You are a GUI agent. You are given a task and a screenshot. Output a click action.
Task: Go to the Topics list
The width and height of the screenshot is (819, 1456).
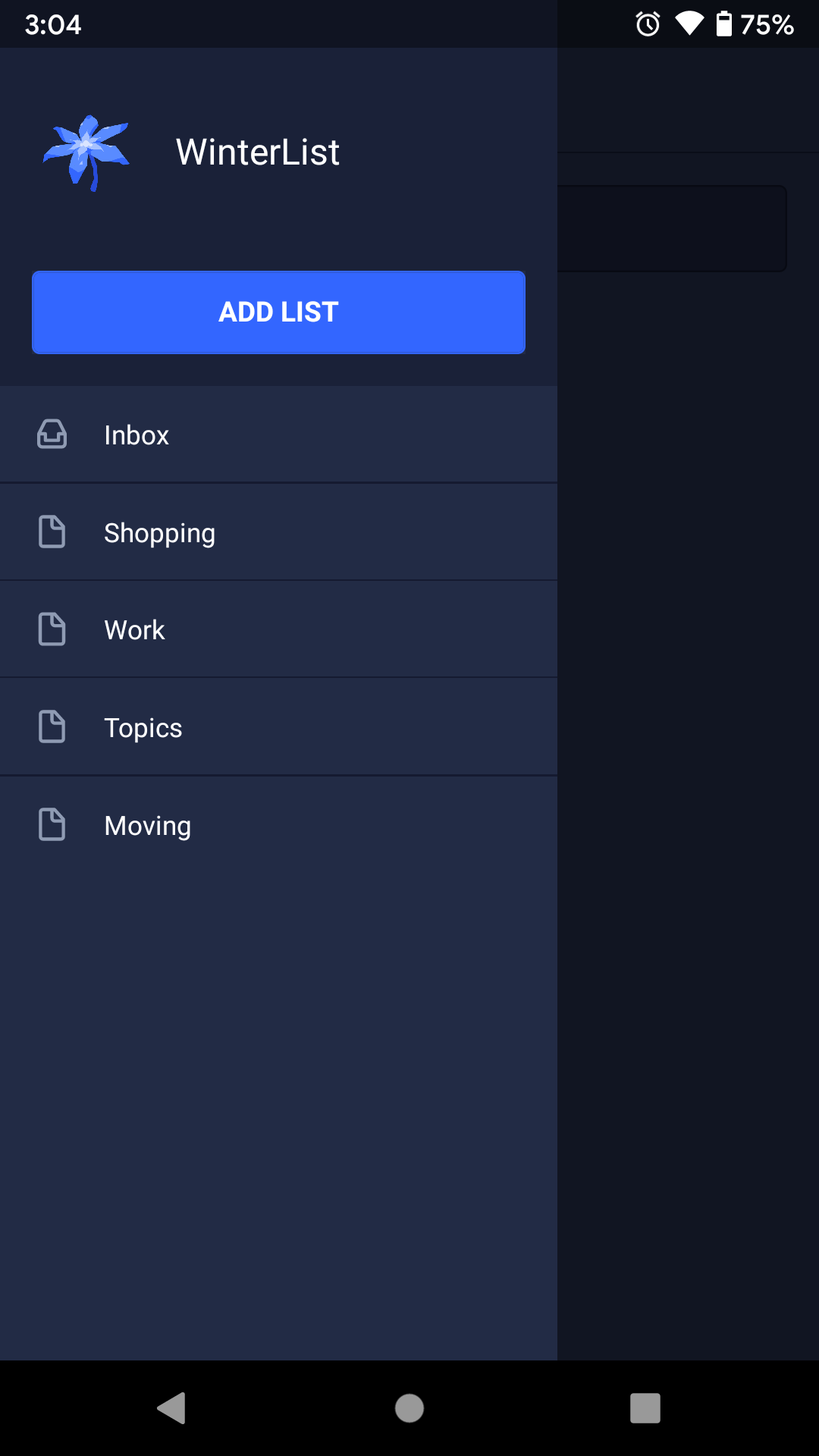click(278, 727)
